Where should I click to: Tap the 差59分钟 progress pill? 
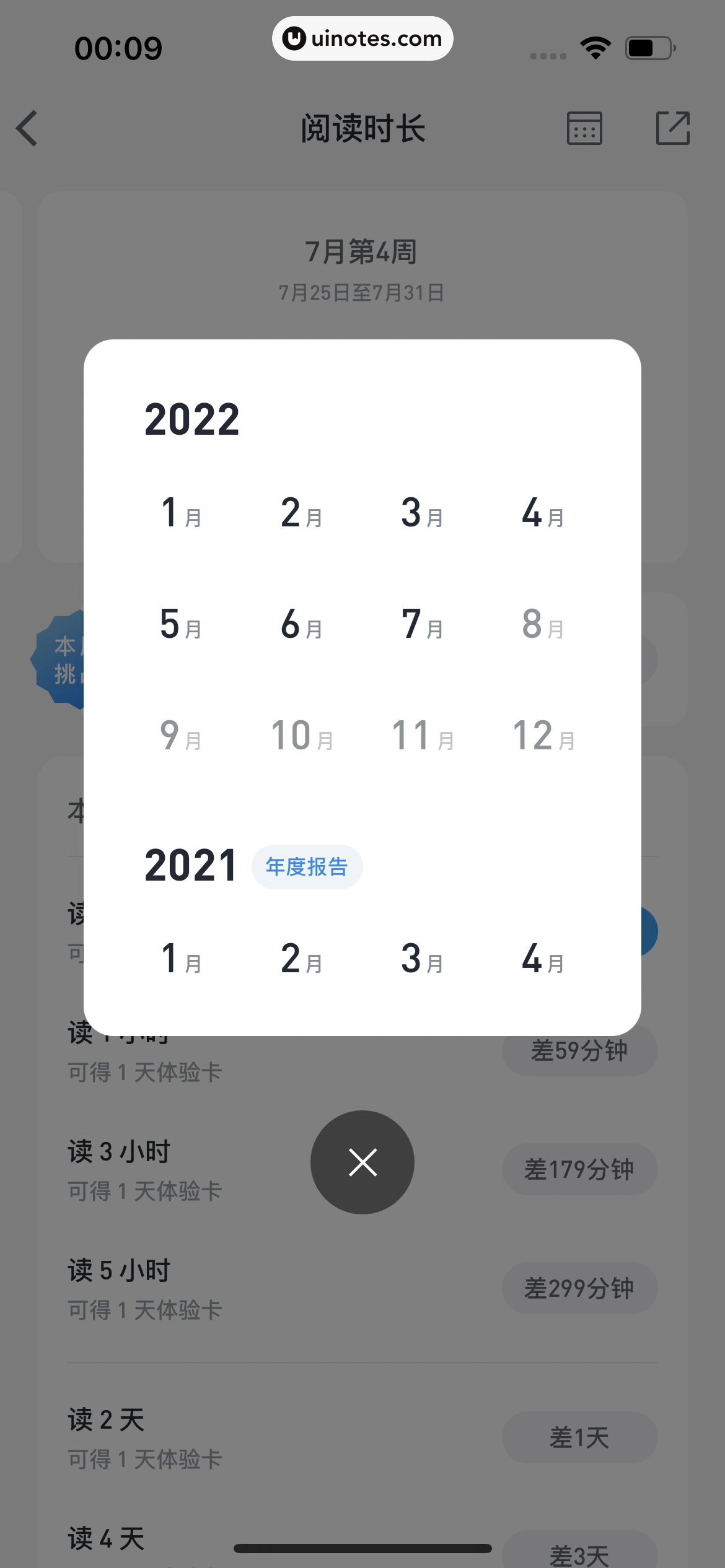point(579,1050)
